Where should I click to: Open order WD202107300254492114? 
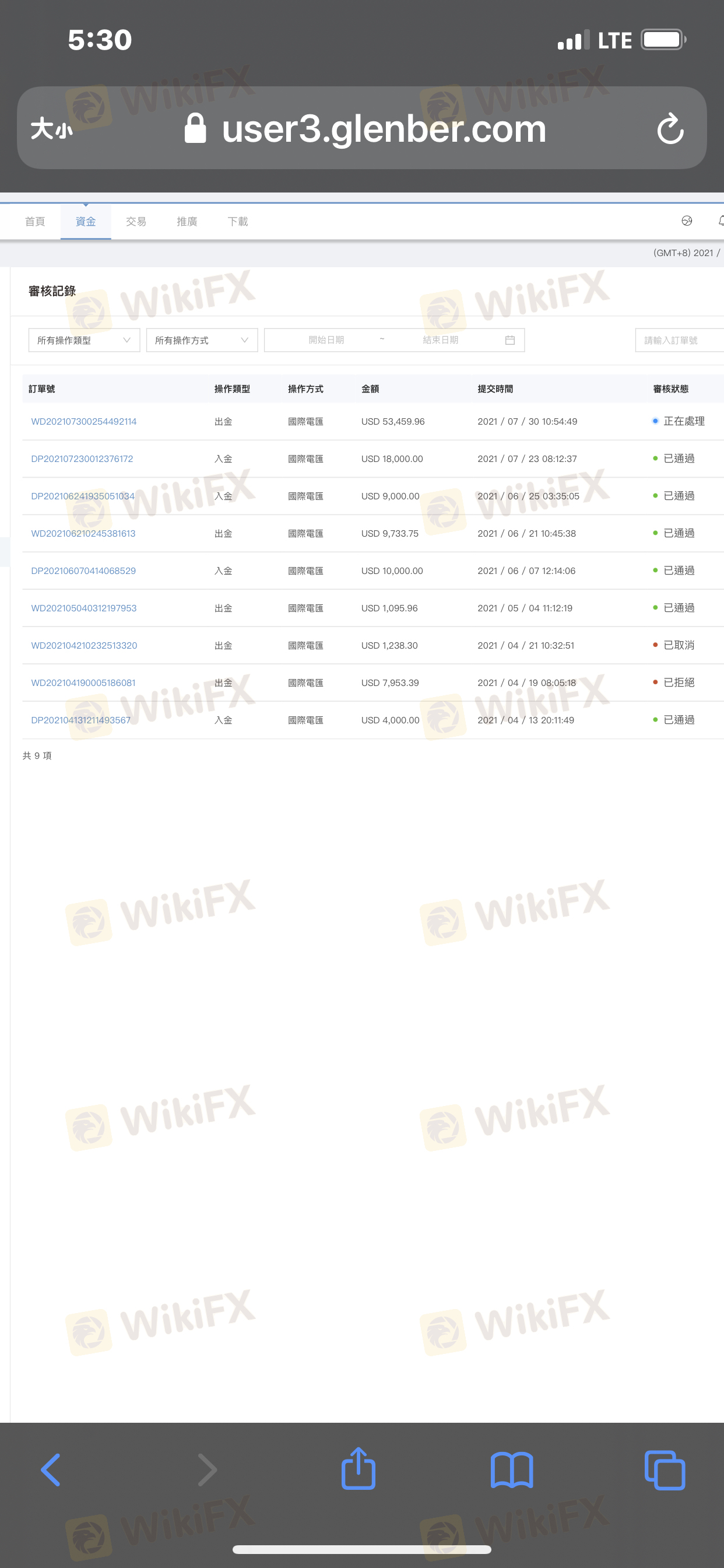84,421
